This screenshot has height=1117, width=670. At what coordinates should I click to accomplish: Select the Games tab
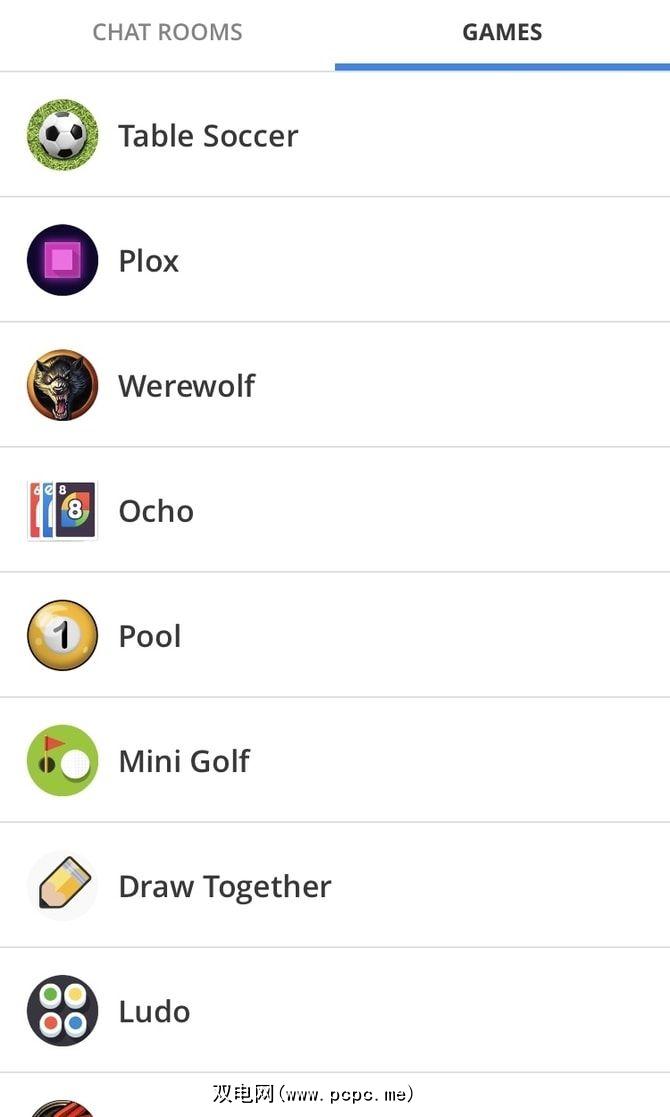click(502, 32)
